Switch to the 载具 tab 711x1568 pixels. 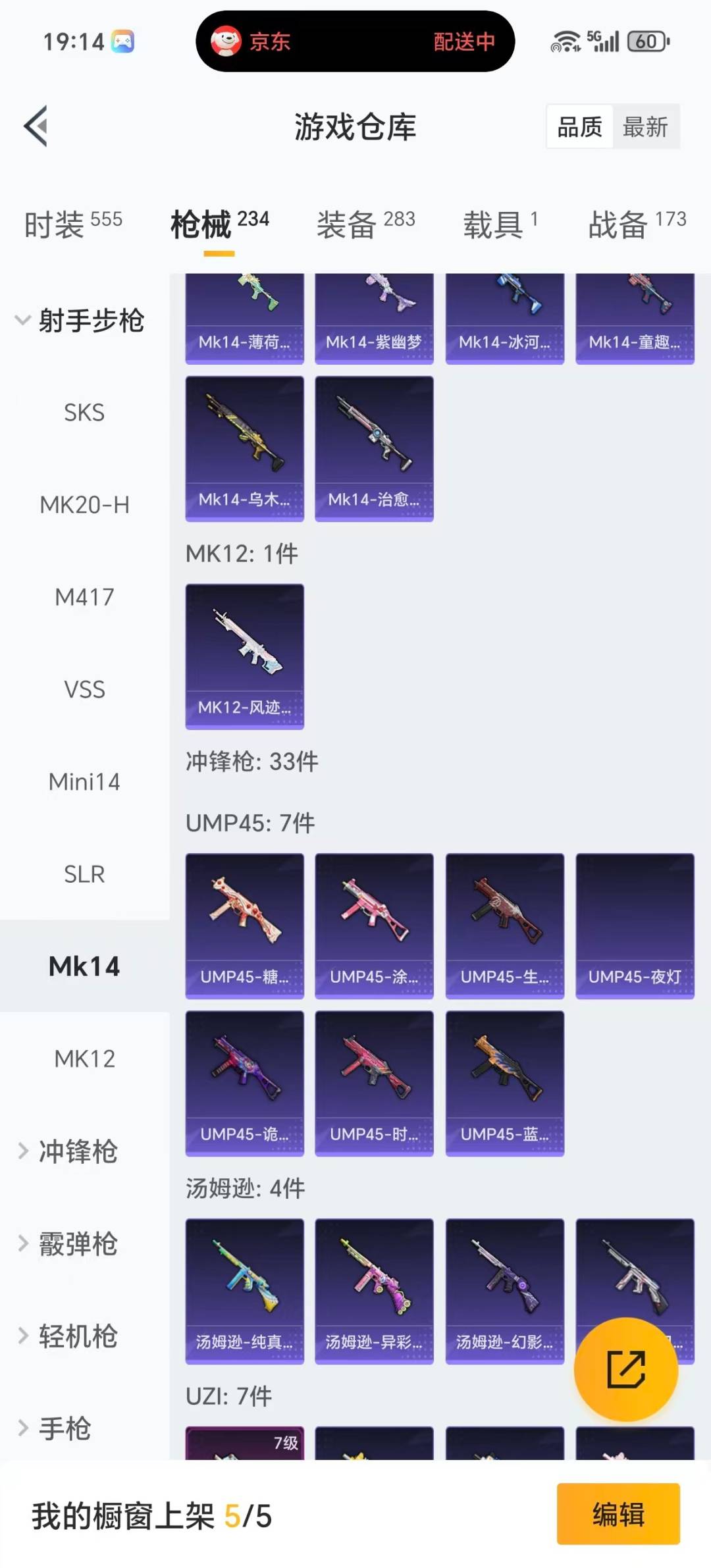(x=500, y=224)
